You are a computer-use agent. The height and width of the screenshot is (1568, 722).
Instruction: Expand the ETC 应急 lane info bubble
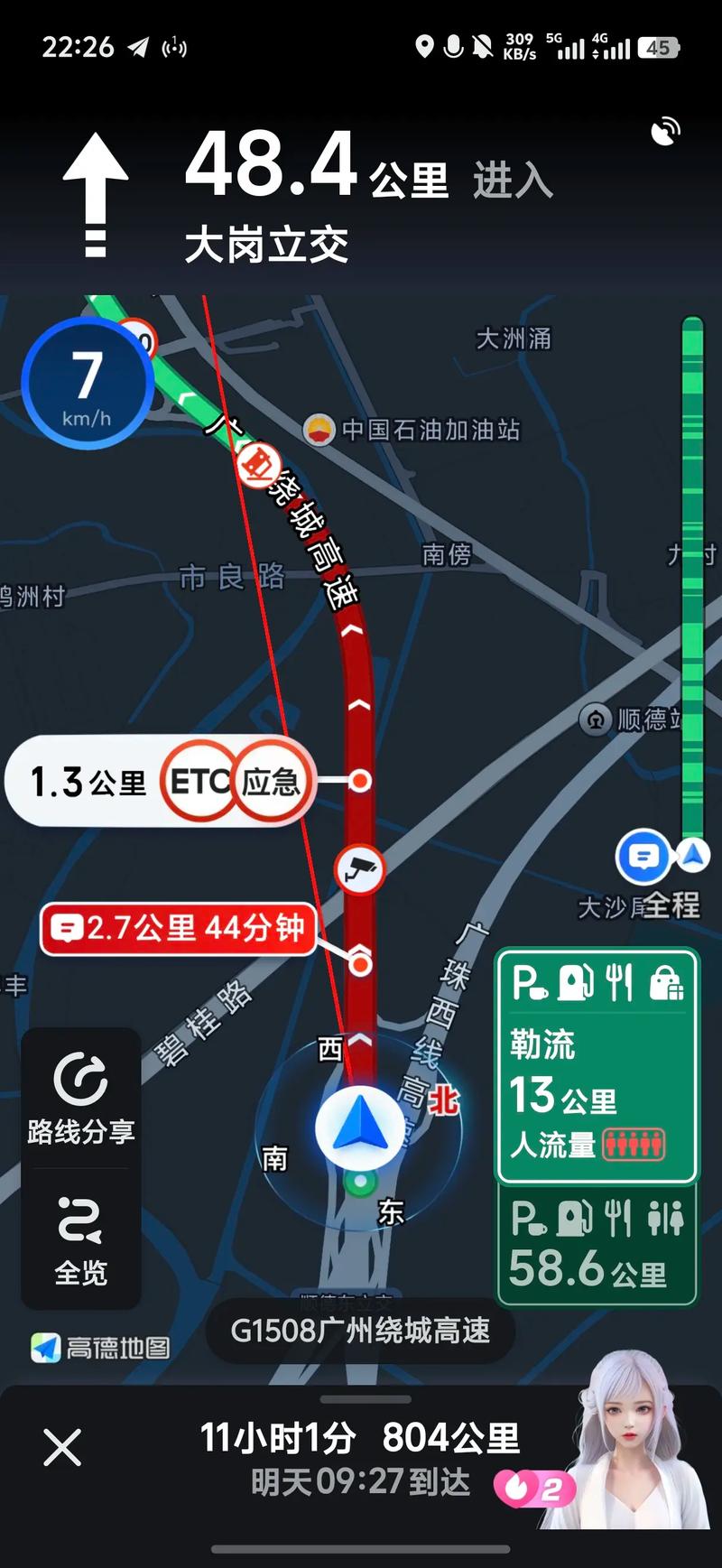(x=159, y=780)
